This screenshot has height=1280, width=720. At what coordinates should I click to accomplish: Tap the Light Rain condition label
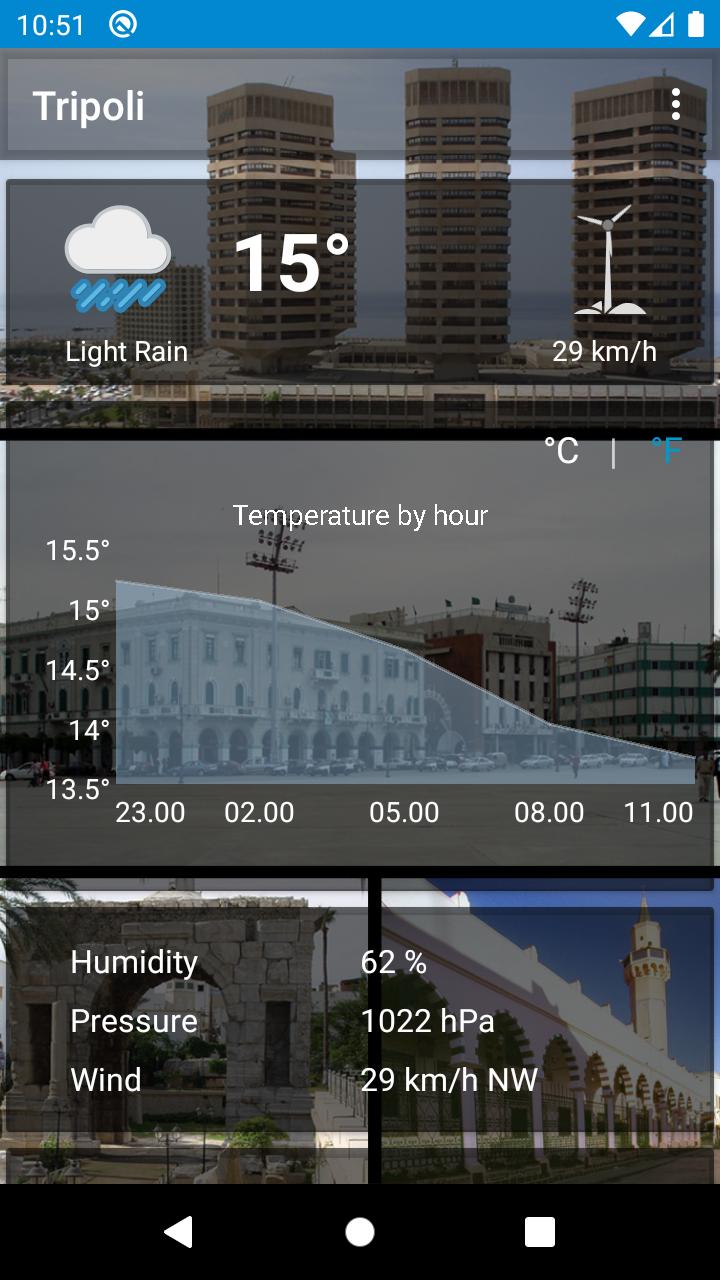coord(125,352)
